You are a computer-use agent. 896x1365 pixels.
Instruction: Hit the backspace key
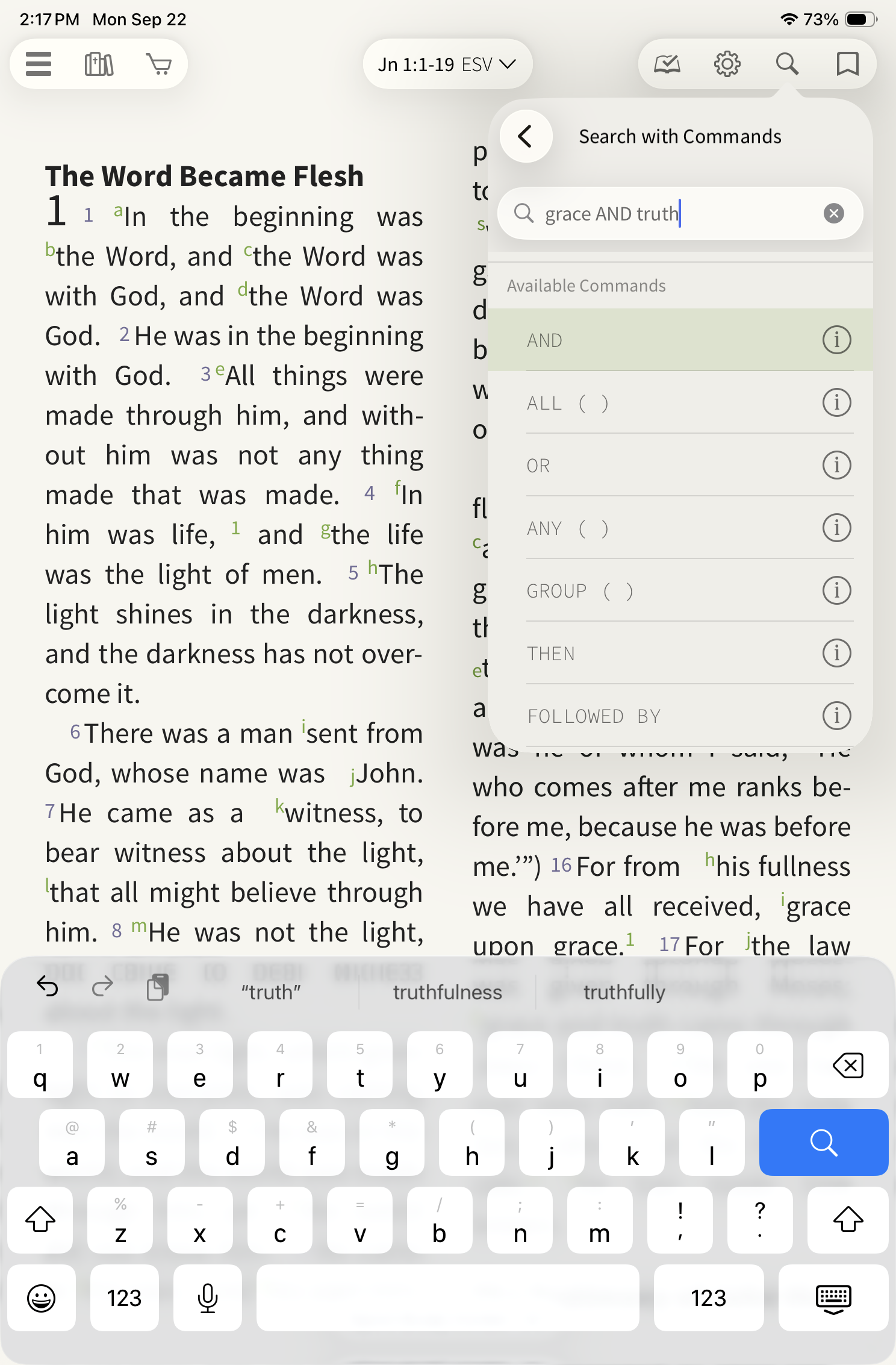click(847, 1065)
